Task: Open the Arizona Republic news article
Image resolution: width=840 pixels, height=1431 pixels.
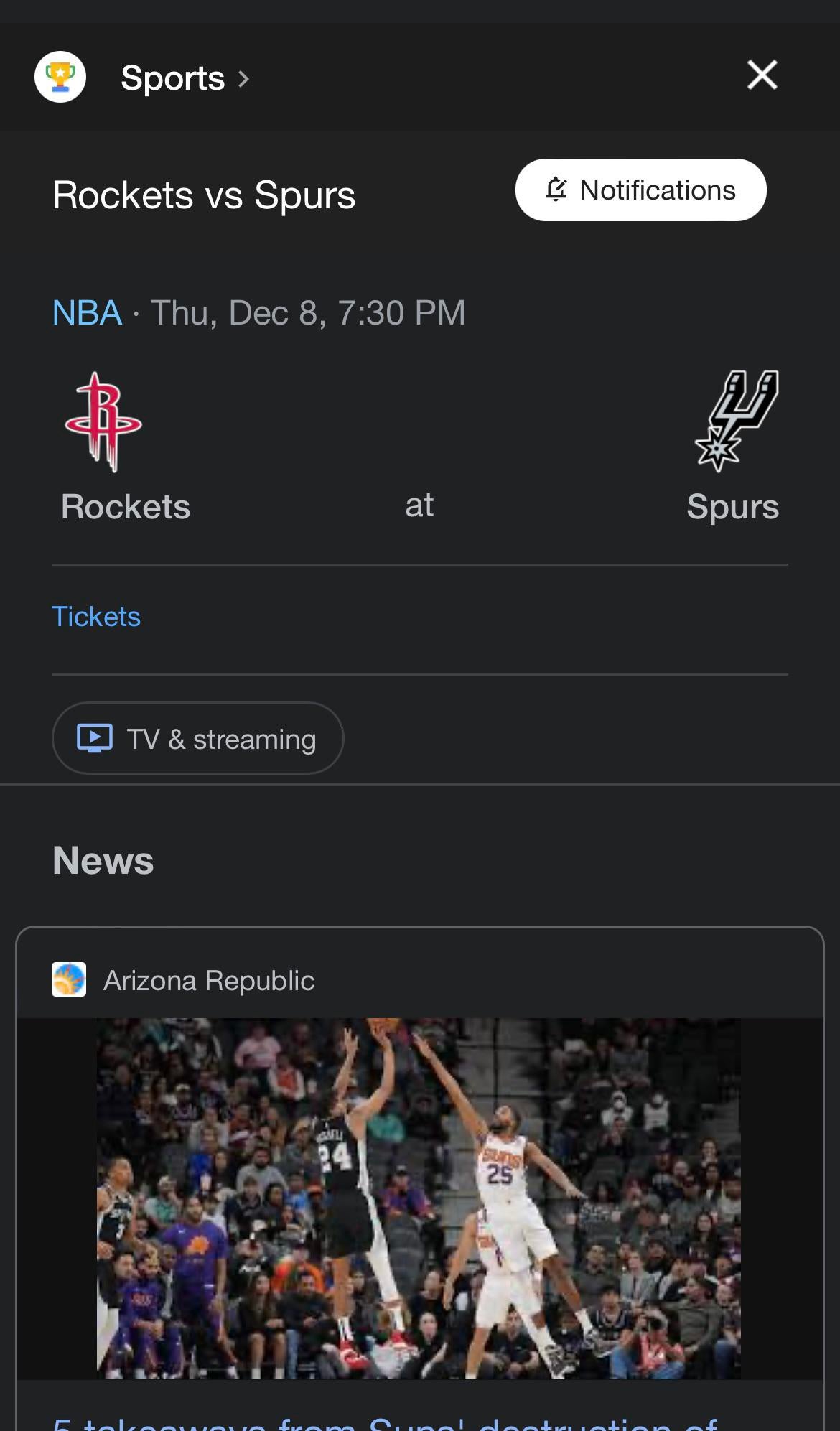Action: point(419,1199)
